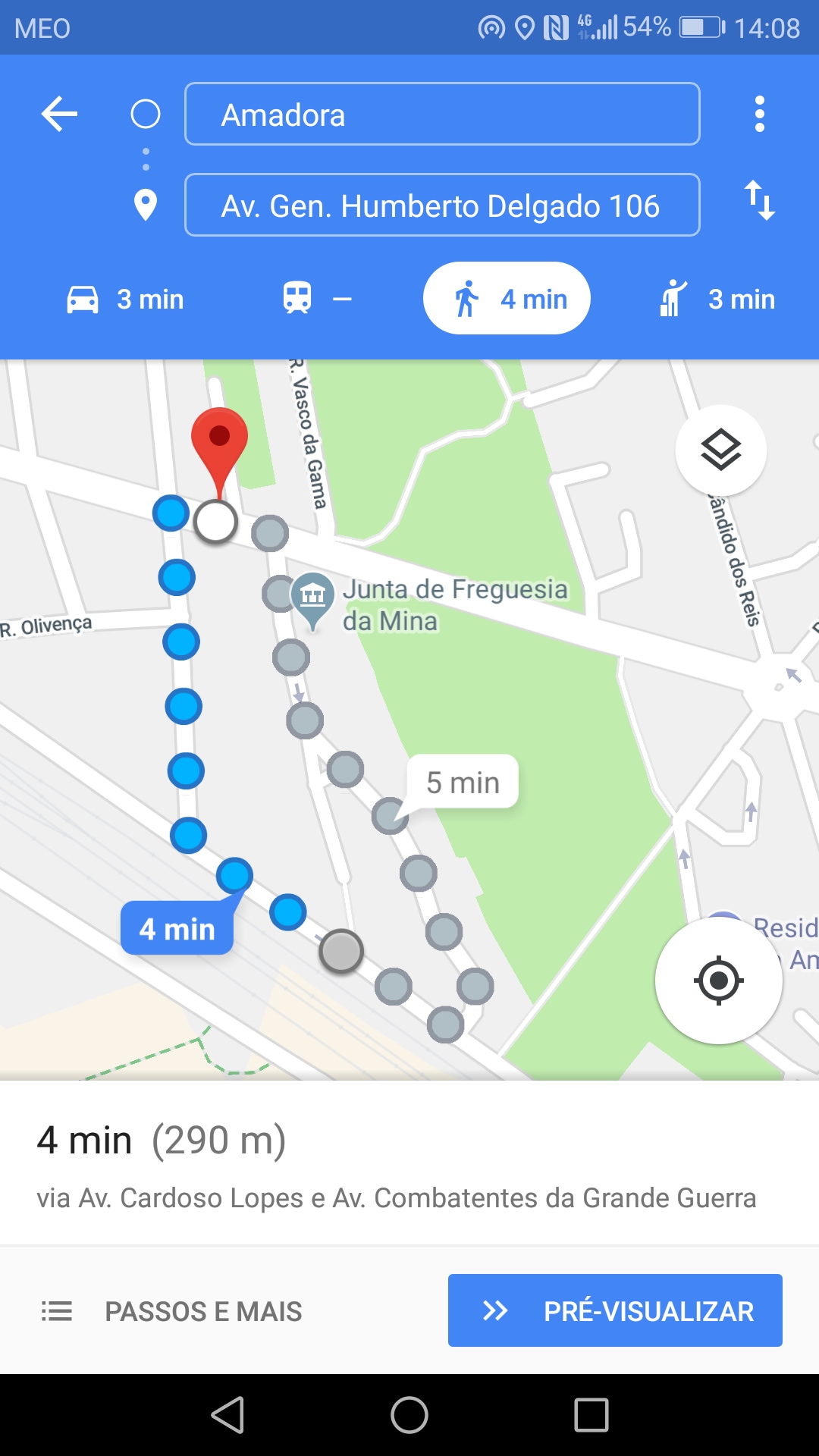
Task: Tap the 4 min route label
Action: (x=177, y=928)
